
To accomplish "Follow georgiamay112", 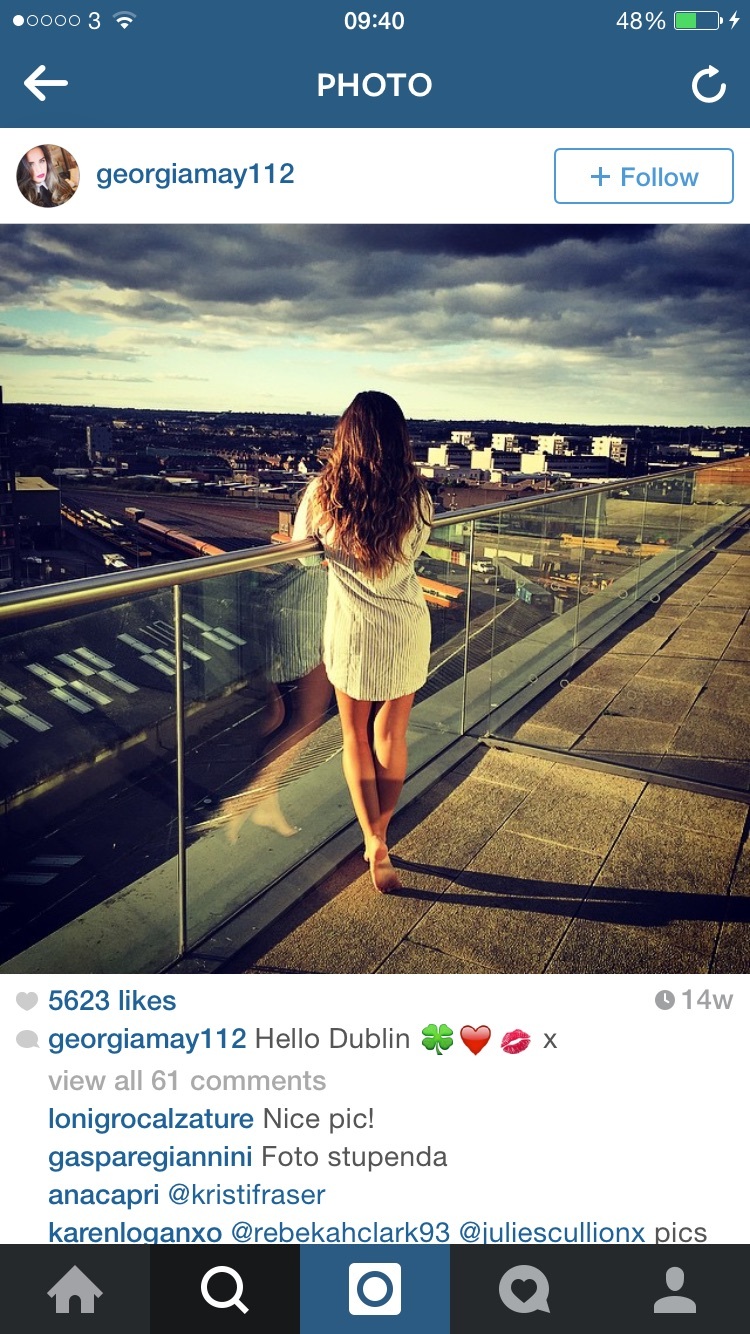I will 644,176.
